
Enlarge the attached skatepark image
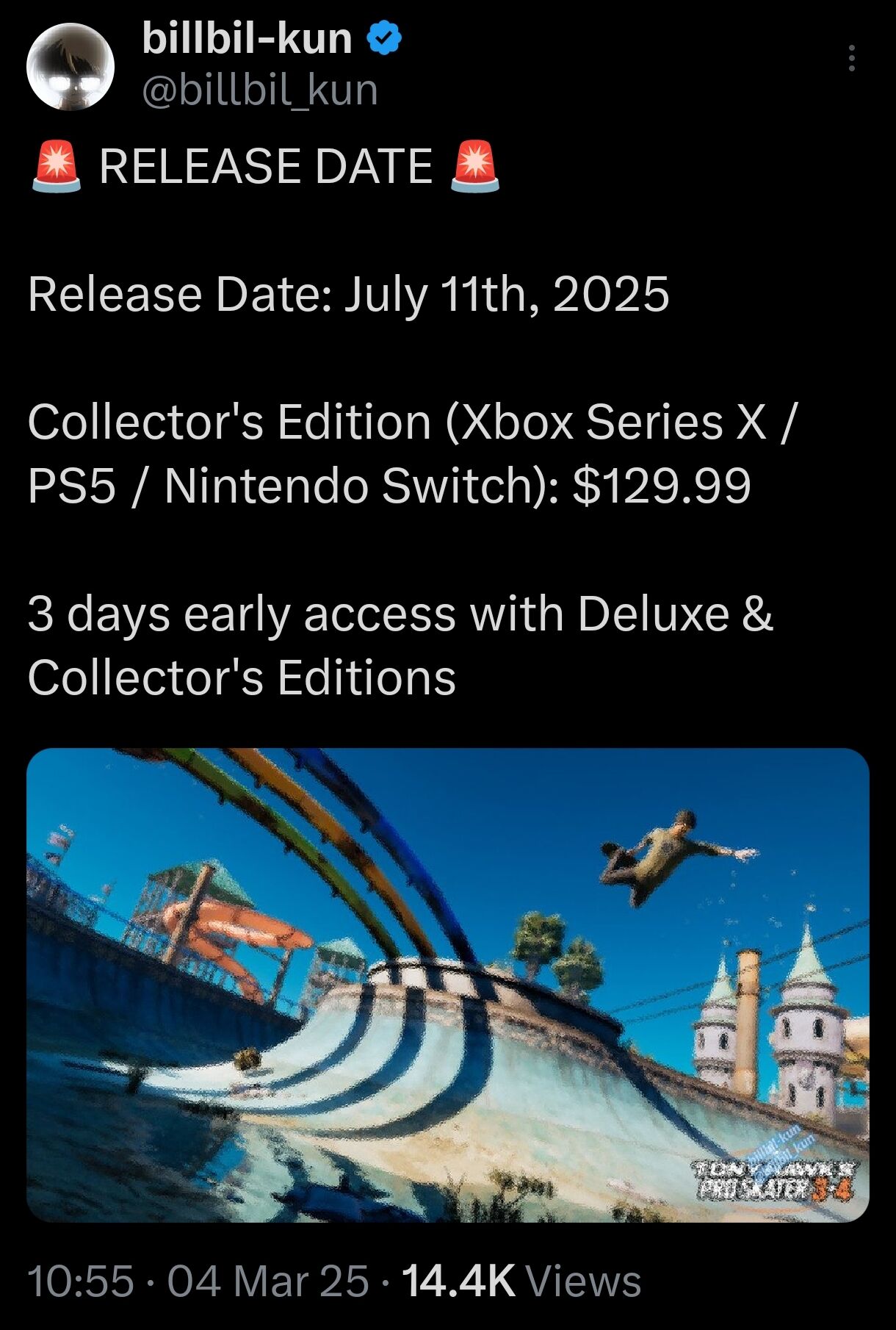[x=448, y=985]
